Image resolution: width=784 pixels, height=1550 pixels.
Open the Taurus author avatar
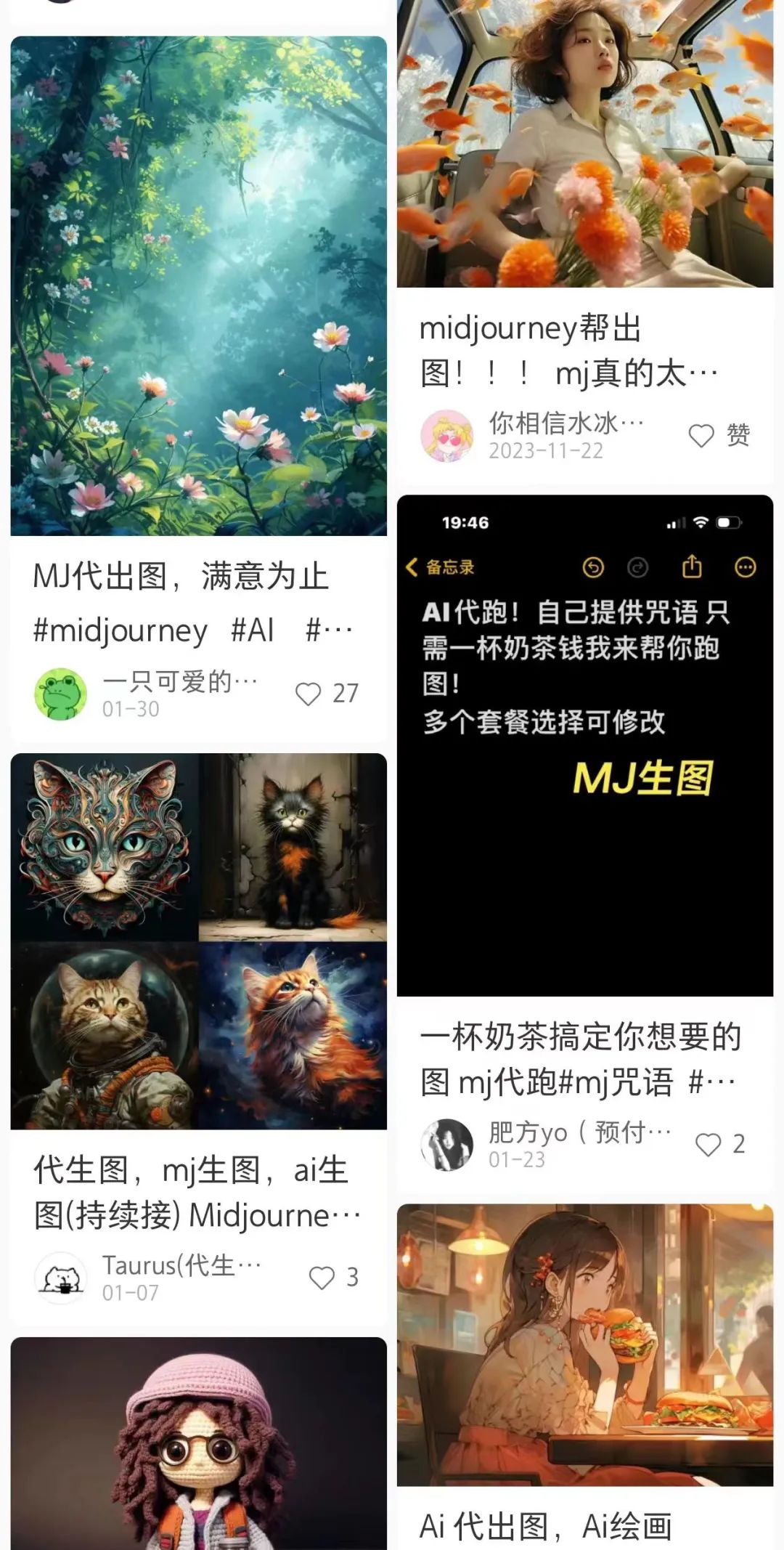(x=61, y=1278)
